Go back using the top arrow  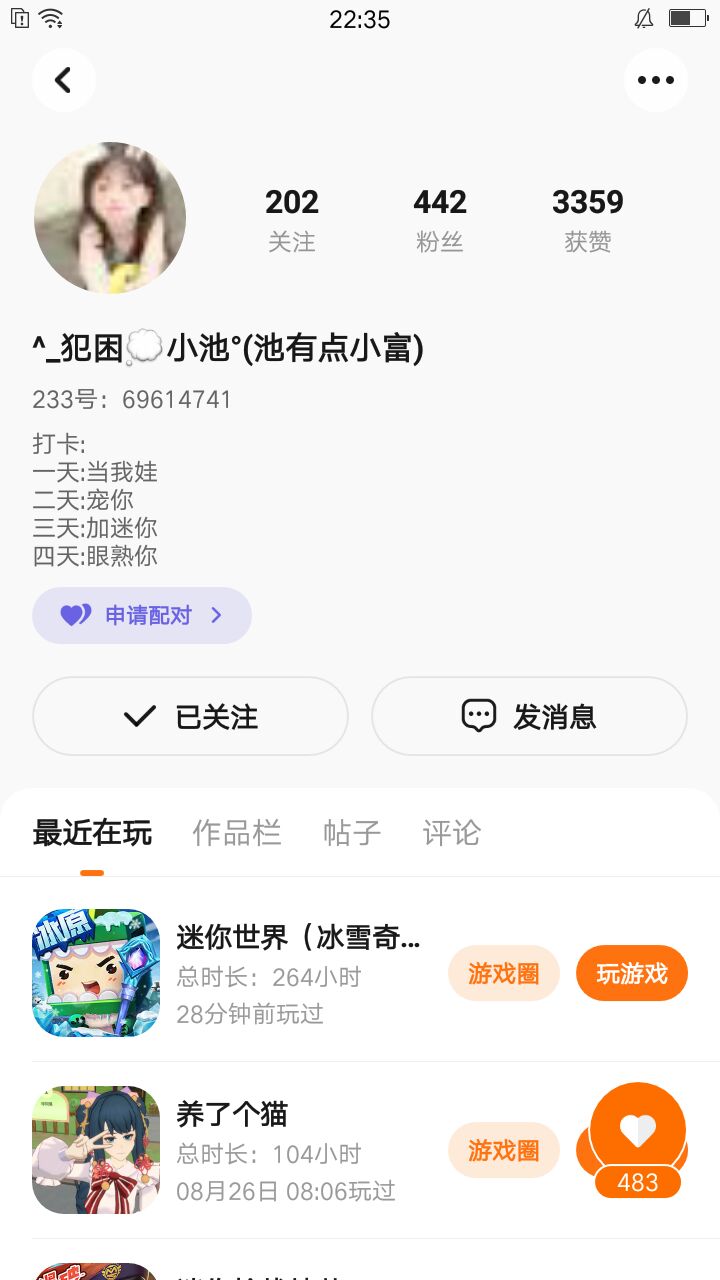(x=63, y=80)
